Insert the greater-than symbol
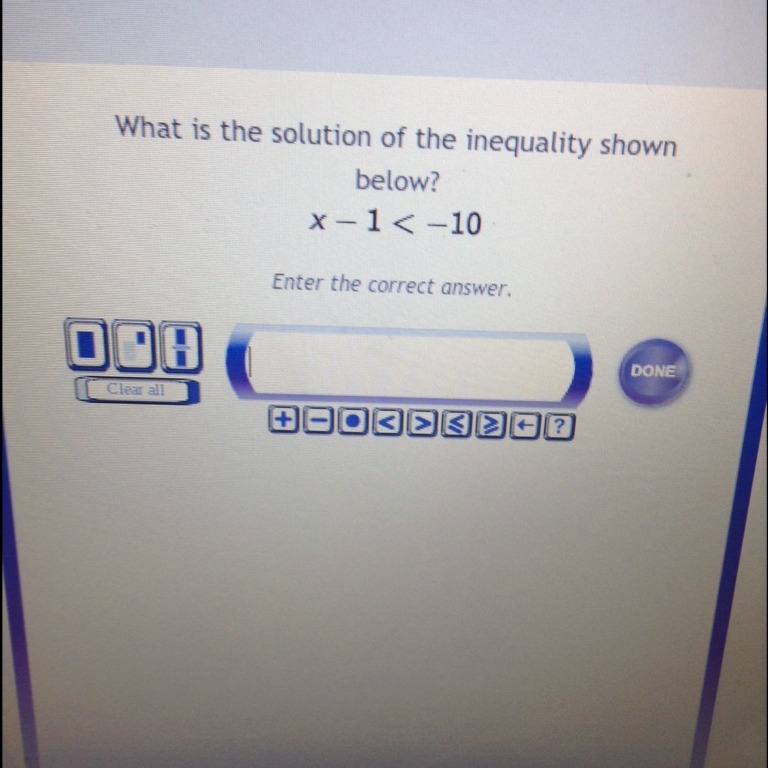Screen dimensions: 768x768 pyautogui.click(x=422, y=425)
